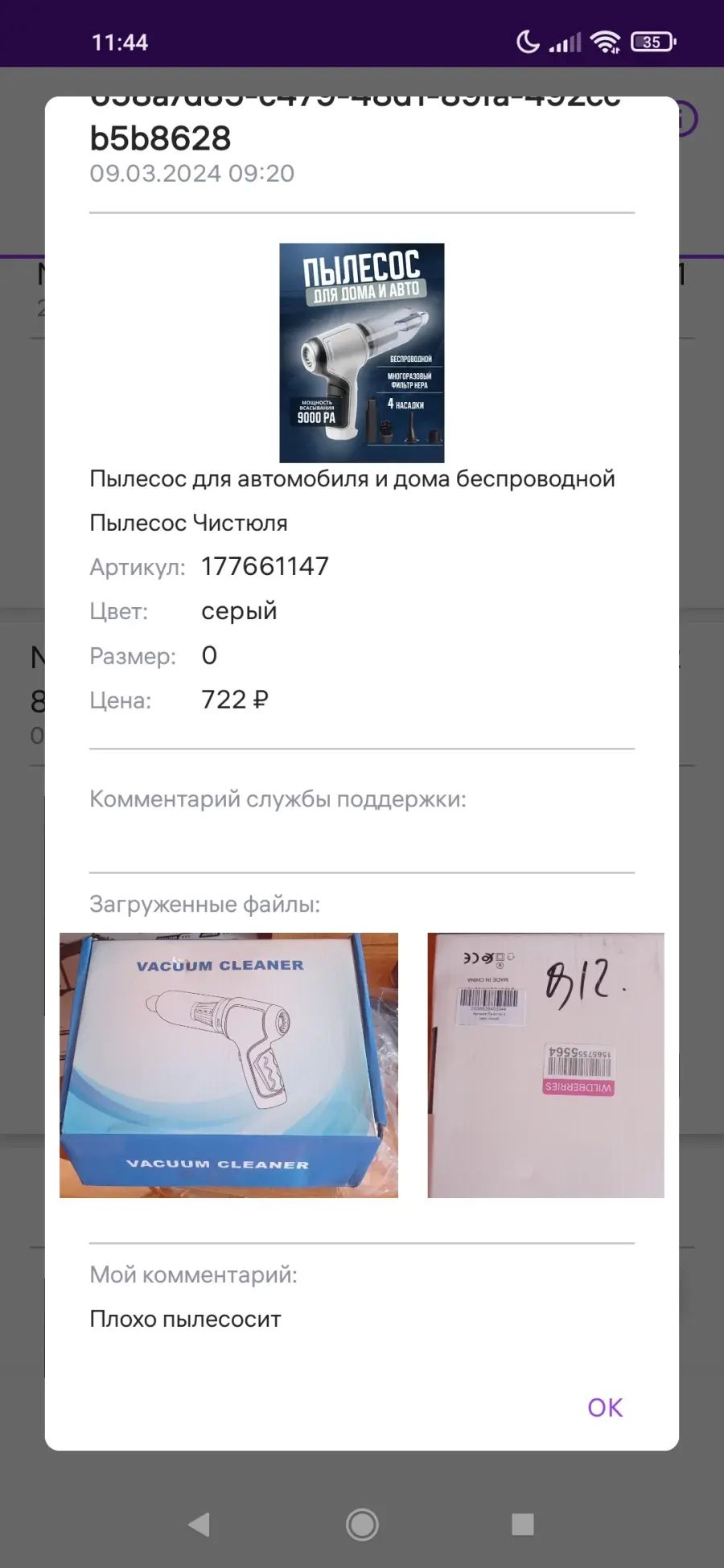Confirm the dialog with OK
The image size is (724, 1568).
[605, 1407]
